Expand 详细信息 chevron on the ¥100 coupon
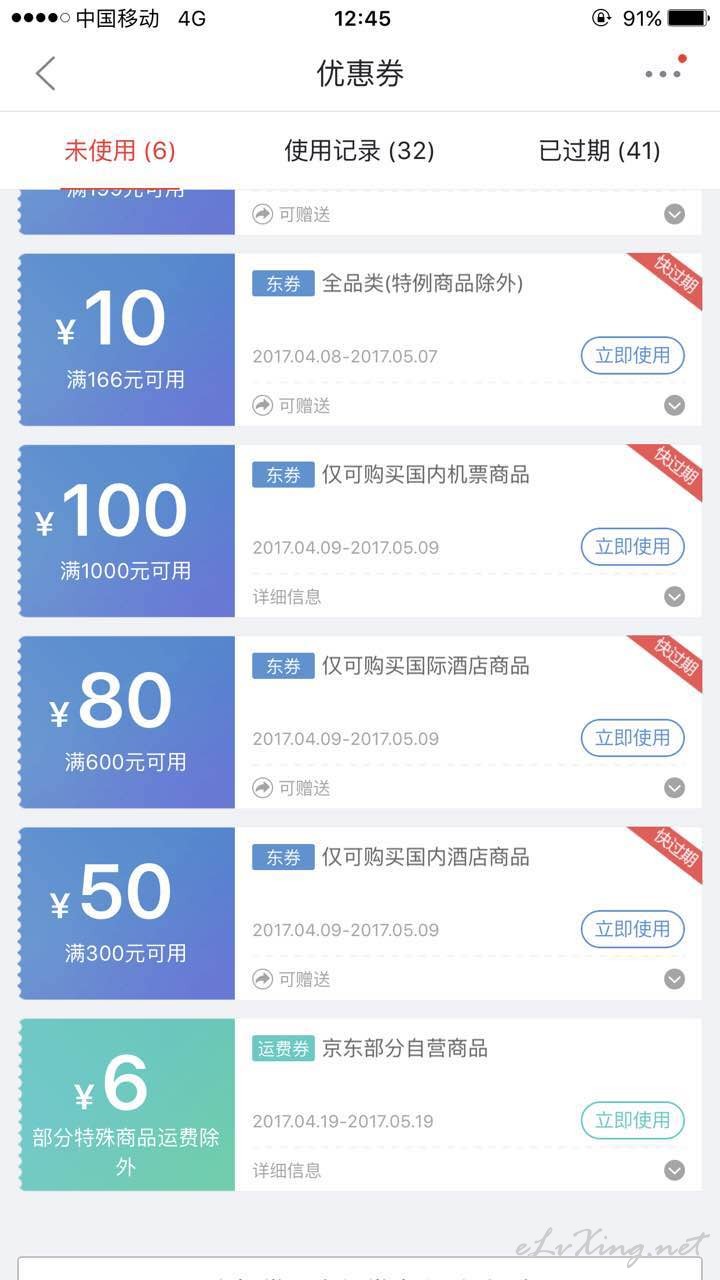Screen dimensions: 720x1280 675,597
